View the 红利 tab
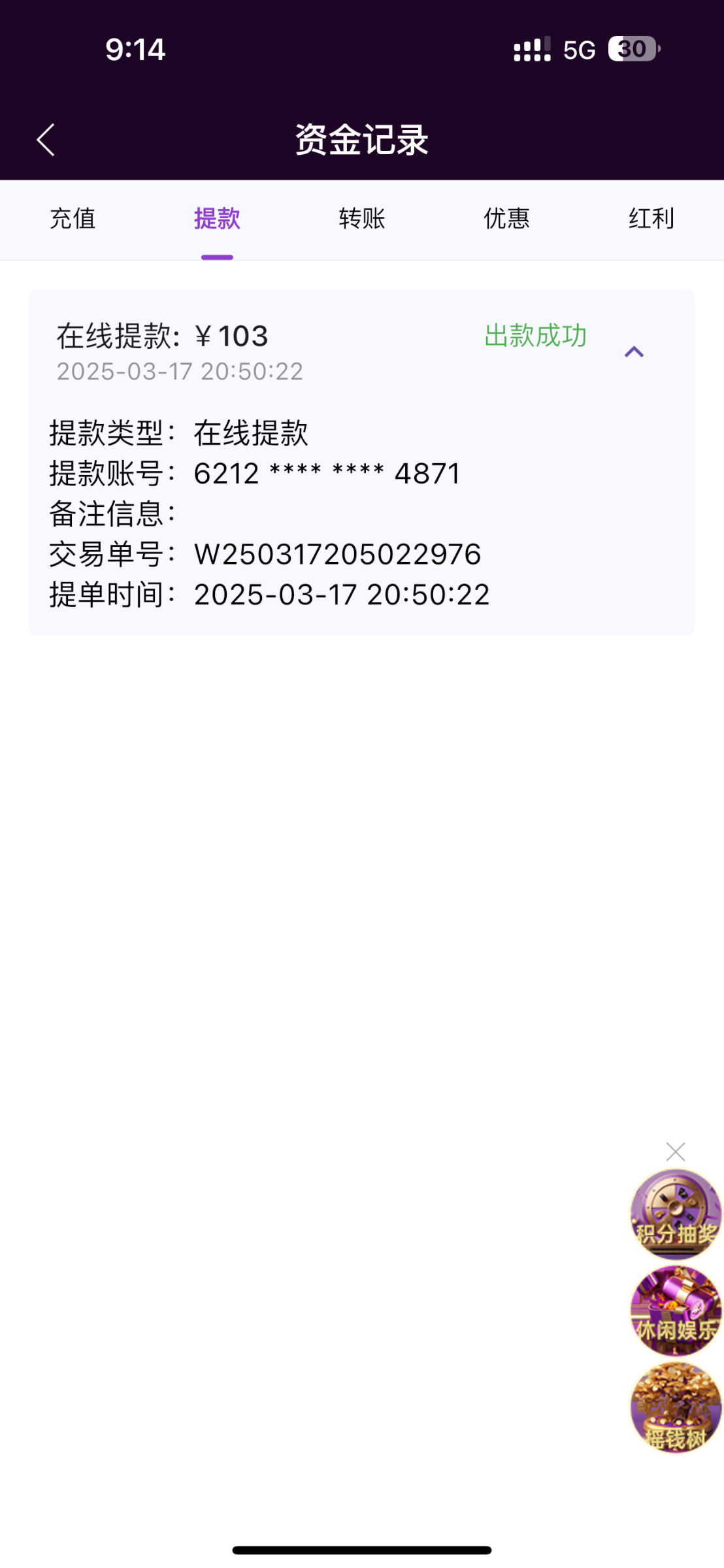Image resolution: width=724 pixels, height=1568 pixels. point(651,219)
